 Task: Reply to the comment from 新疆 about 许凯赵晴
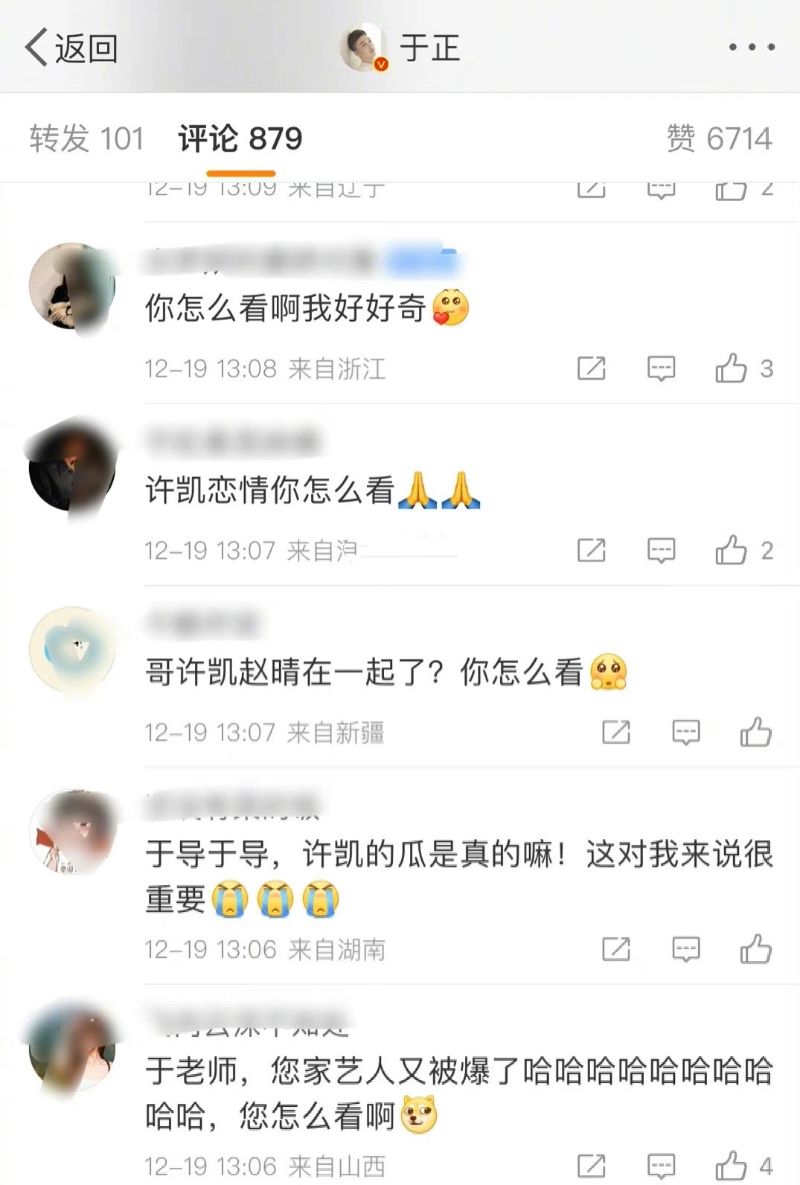(x=685, y=732)
